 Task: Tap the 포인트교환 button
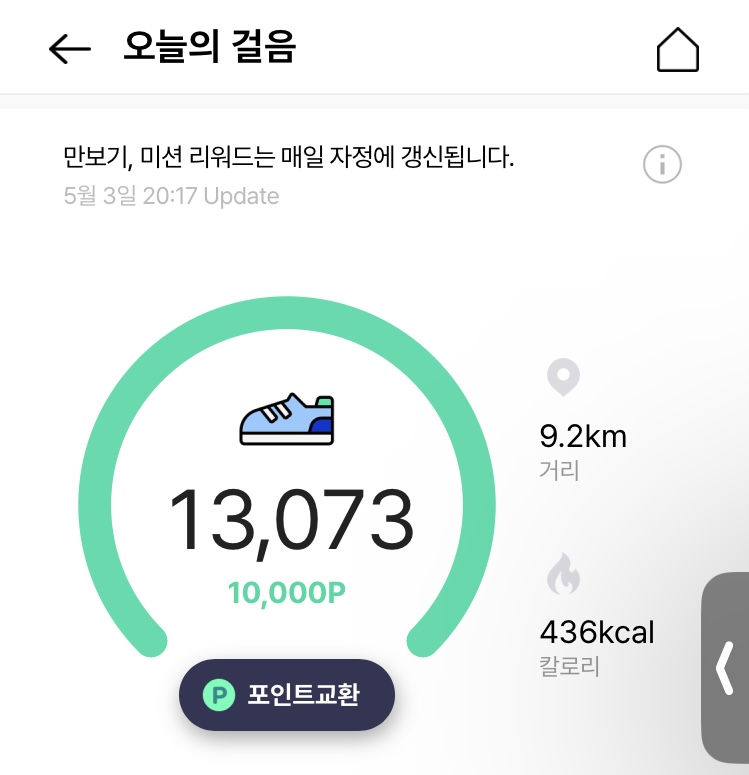pos(287,694)
